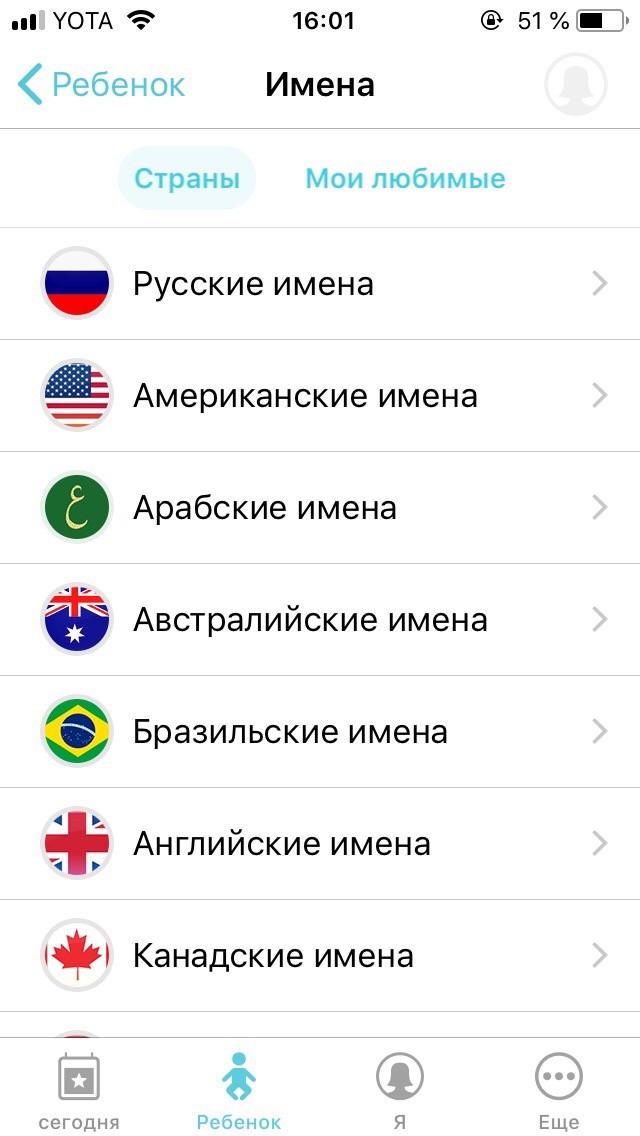Open Арабские имена list
Image resolution: width=640 pixels, height=1136 pixels.
[x=320, y=508]
